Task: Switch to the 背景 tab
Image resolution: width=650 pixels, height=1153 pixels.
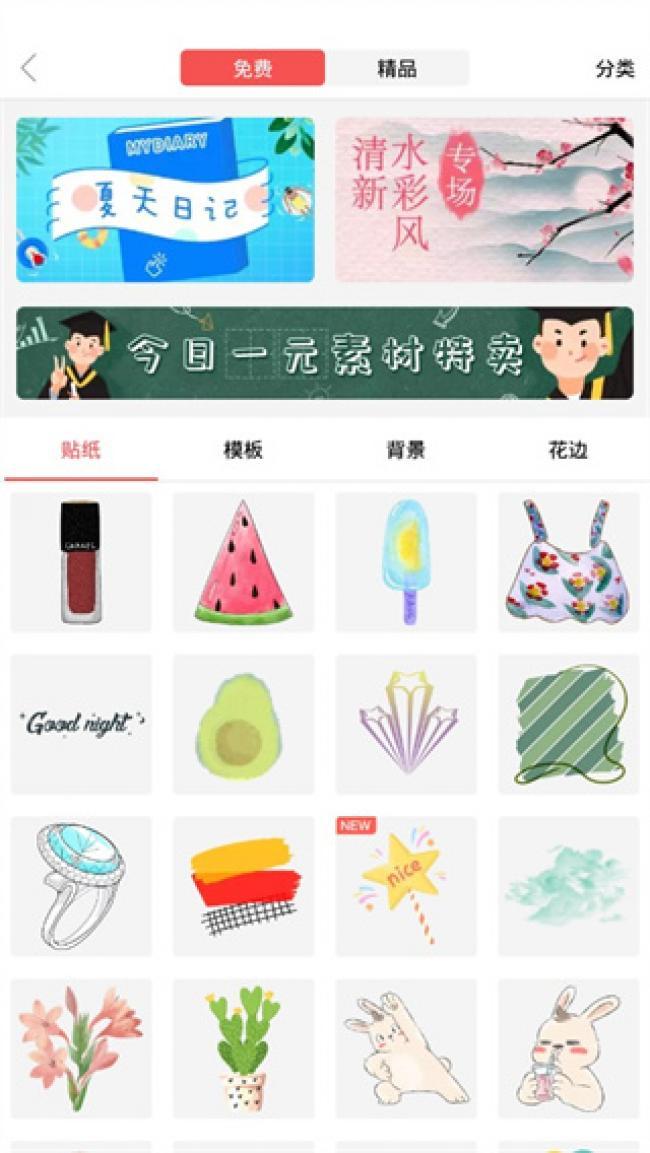Action: click(405, 450)
